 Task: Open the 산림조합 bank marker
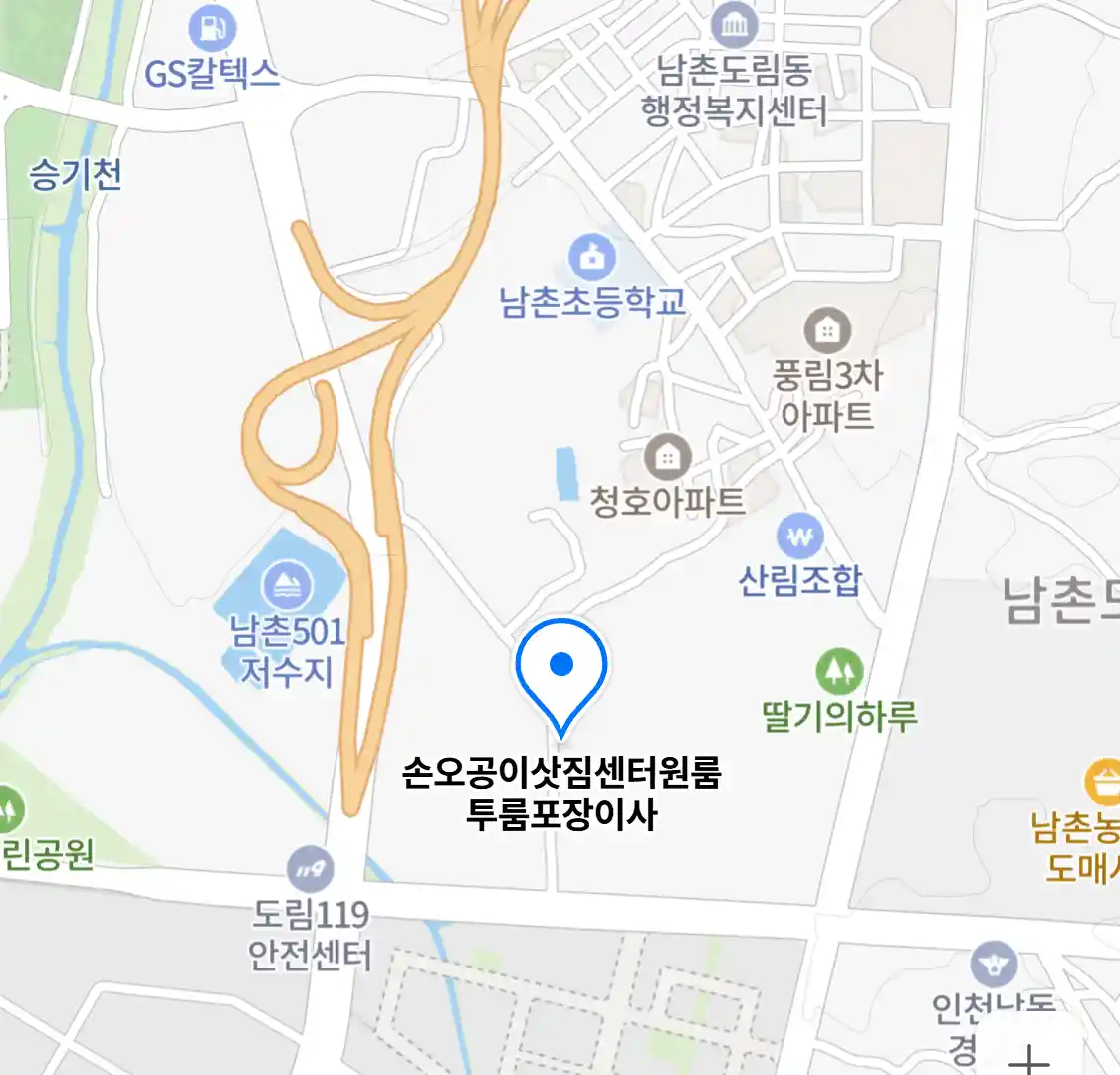point(799,537)
